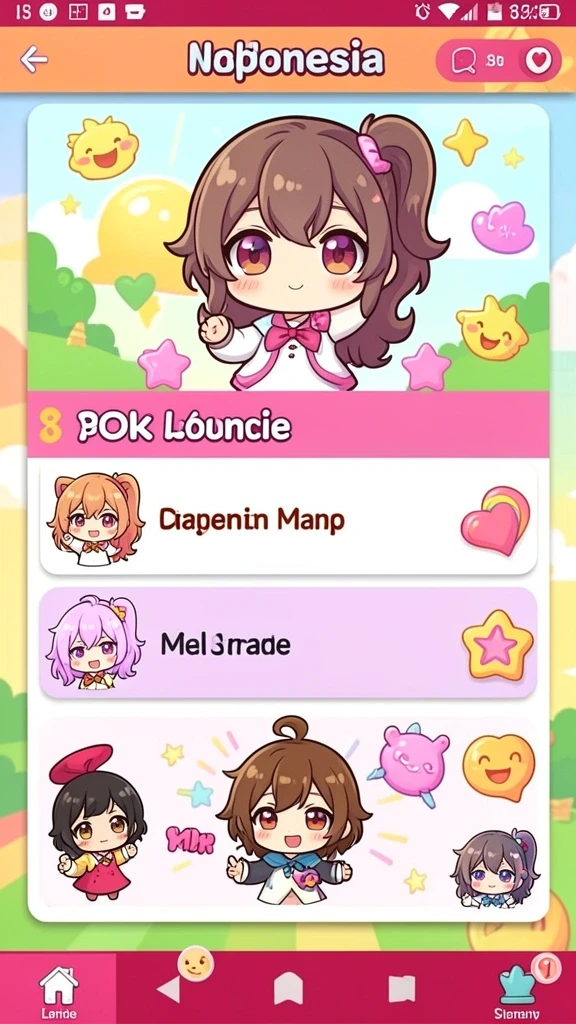Open the brown-haired girl banner card
The height and width of the screenshot is (1024, 576).
pyautogui.click(x=288, y=248)
